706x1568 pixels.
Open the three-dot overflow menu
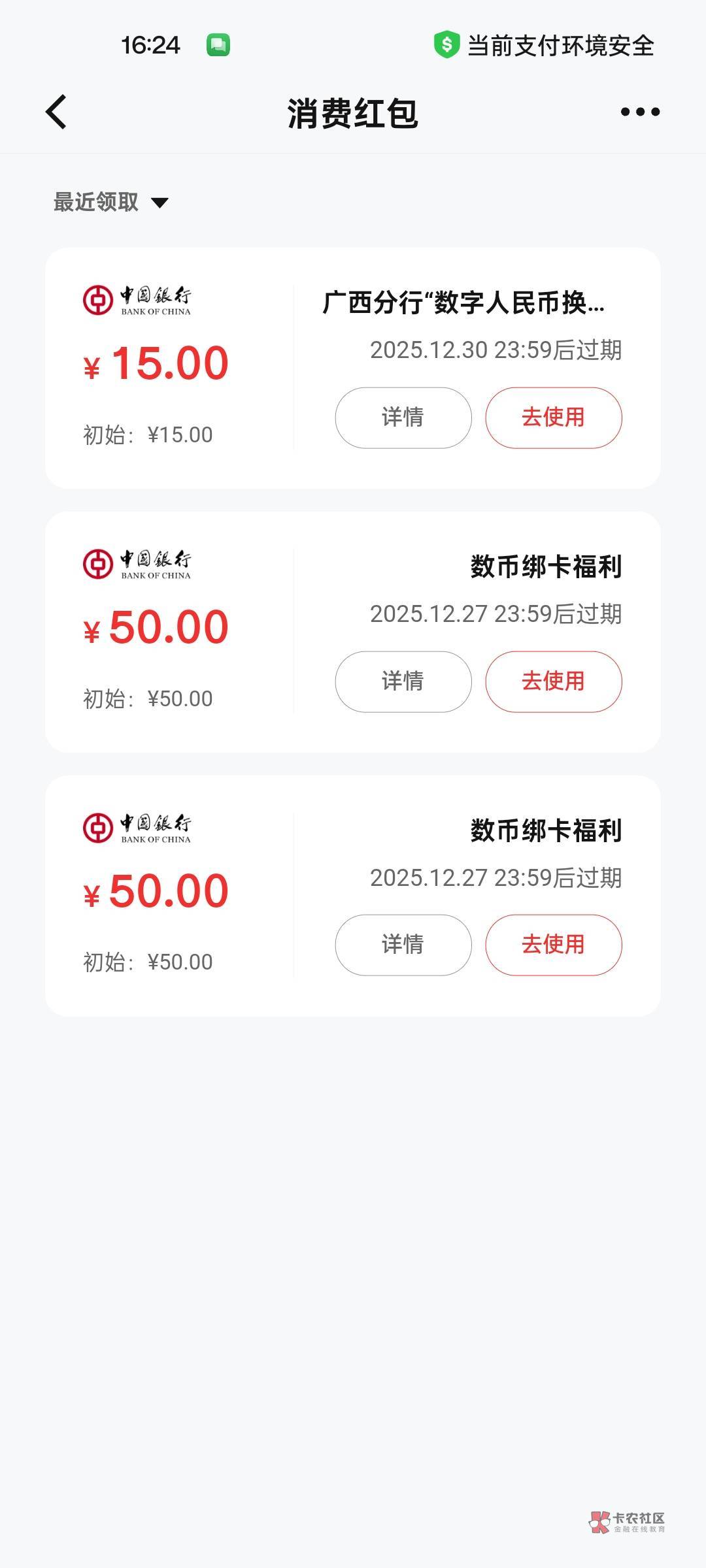point(640,112)
